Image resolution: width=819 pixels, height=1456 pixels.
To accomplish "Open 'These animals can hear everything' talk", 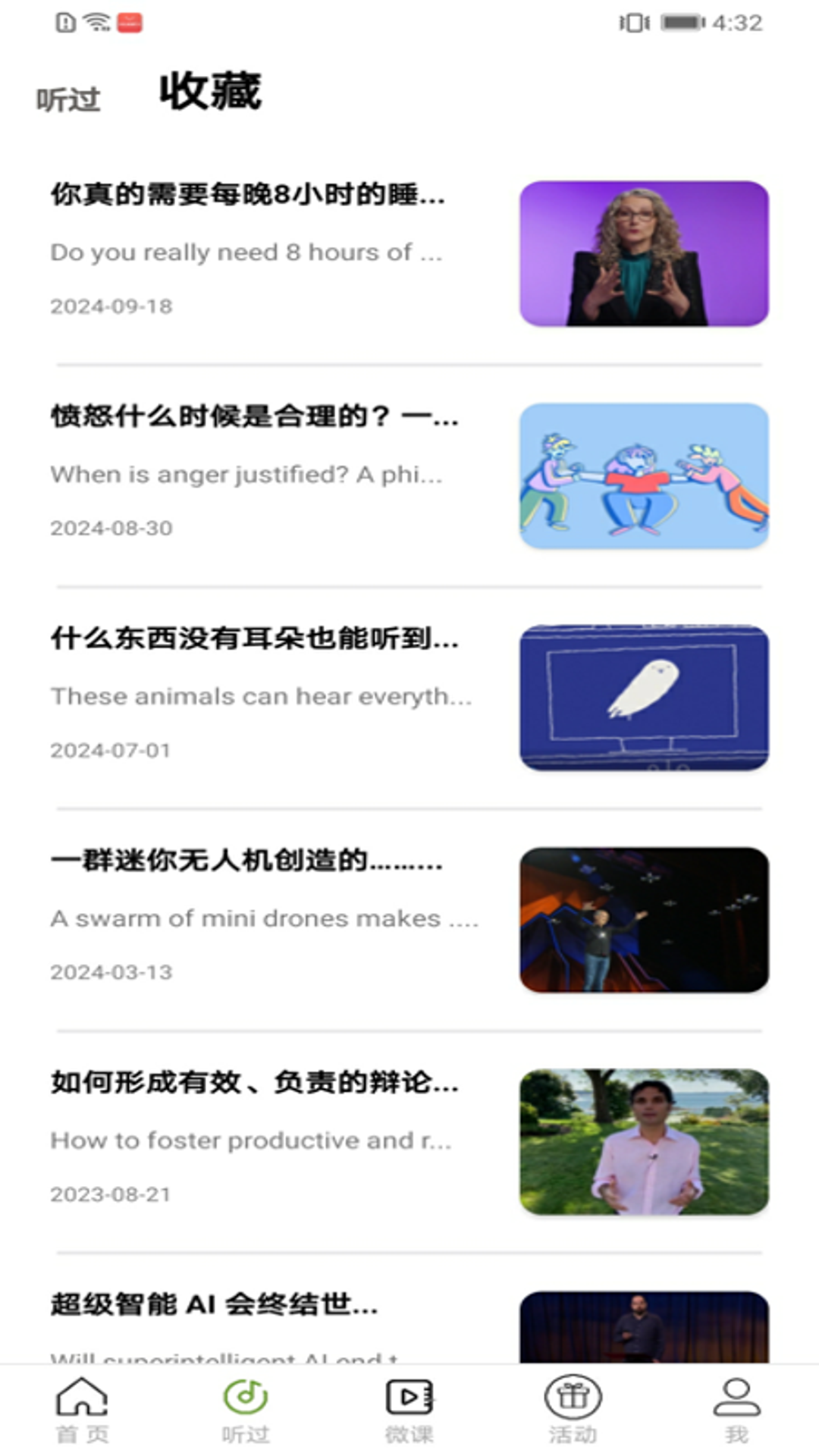I will 409,698.
